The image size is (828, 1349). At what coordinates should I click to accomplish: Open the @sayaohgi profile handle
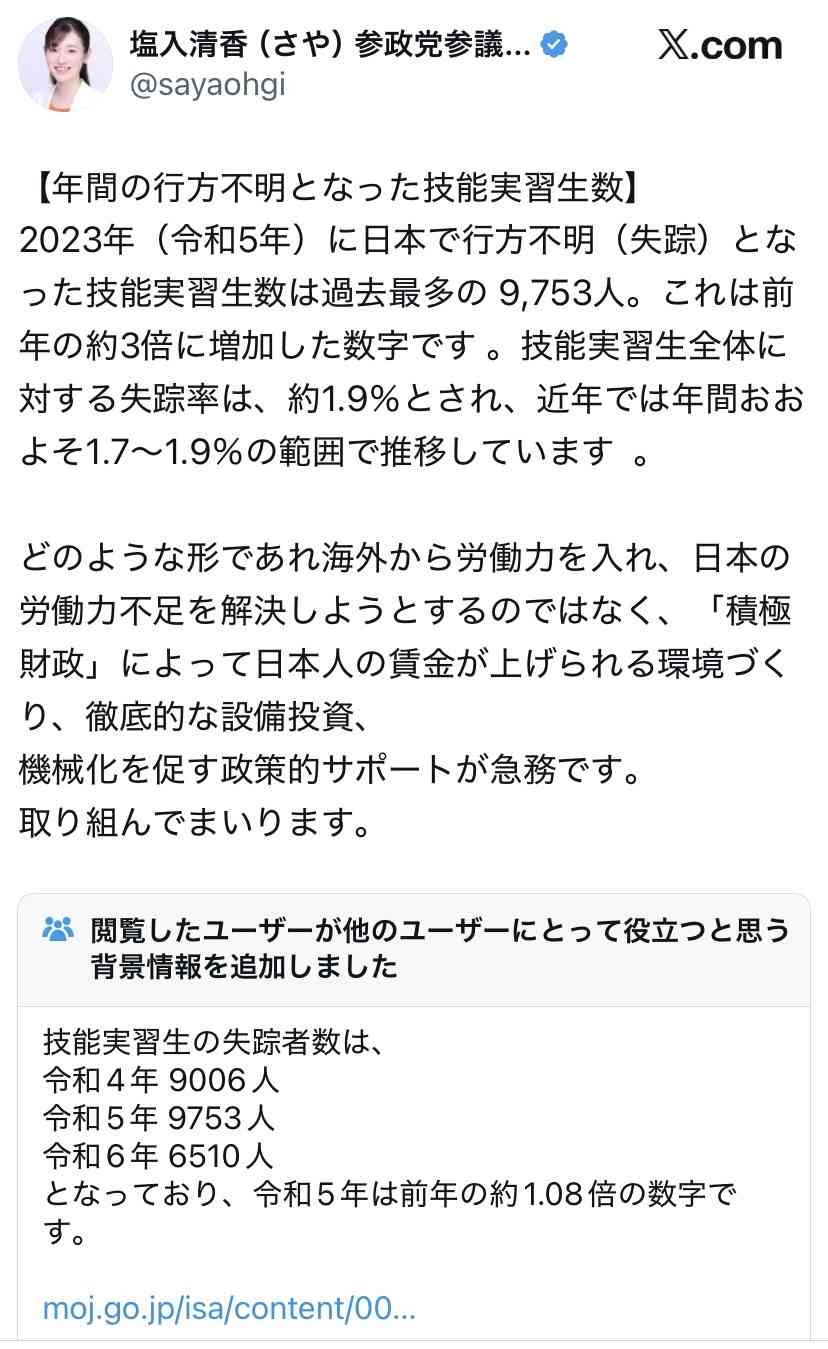click(207, 85)
